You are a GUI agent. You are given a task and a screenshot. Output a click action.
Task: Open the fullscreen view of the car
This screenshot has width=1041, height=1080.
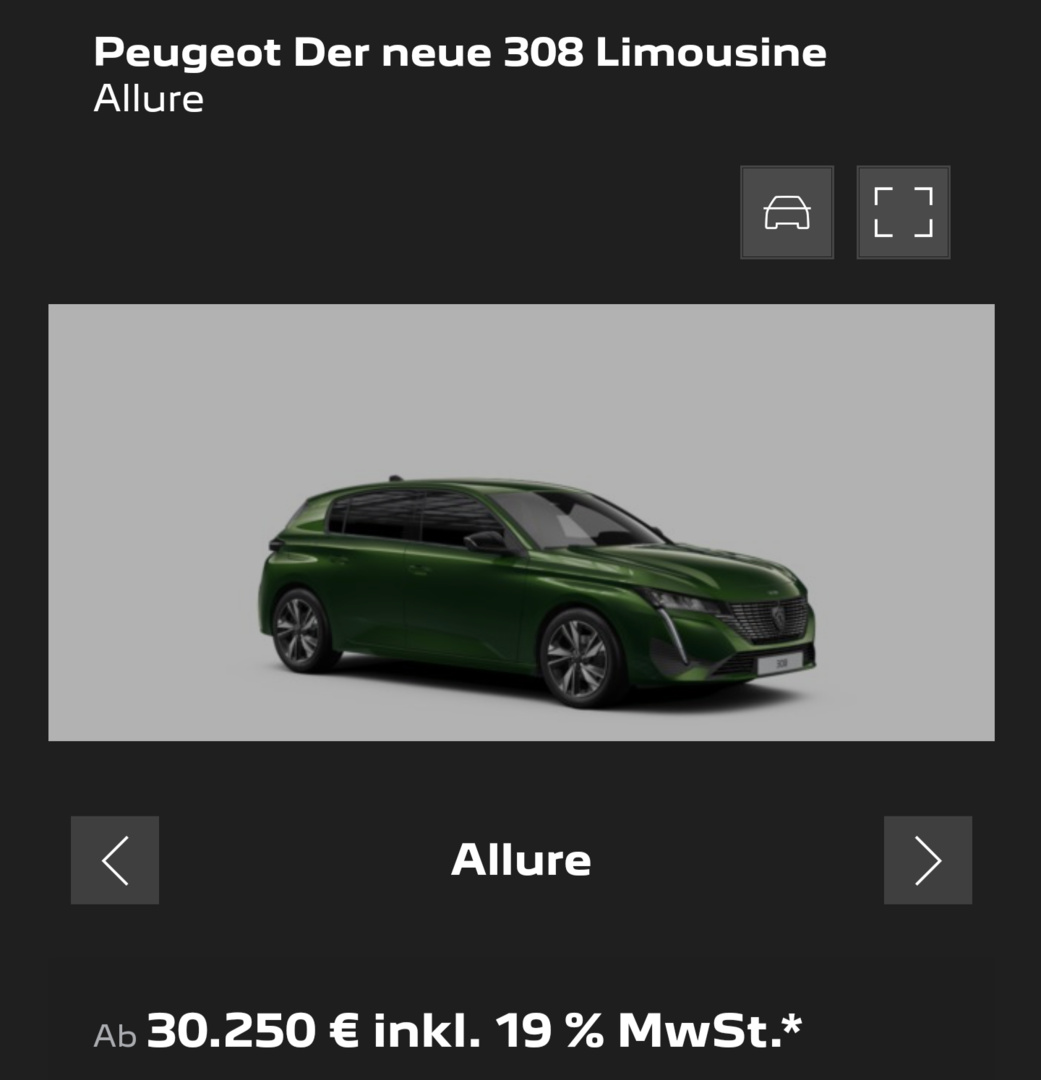903,212
